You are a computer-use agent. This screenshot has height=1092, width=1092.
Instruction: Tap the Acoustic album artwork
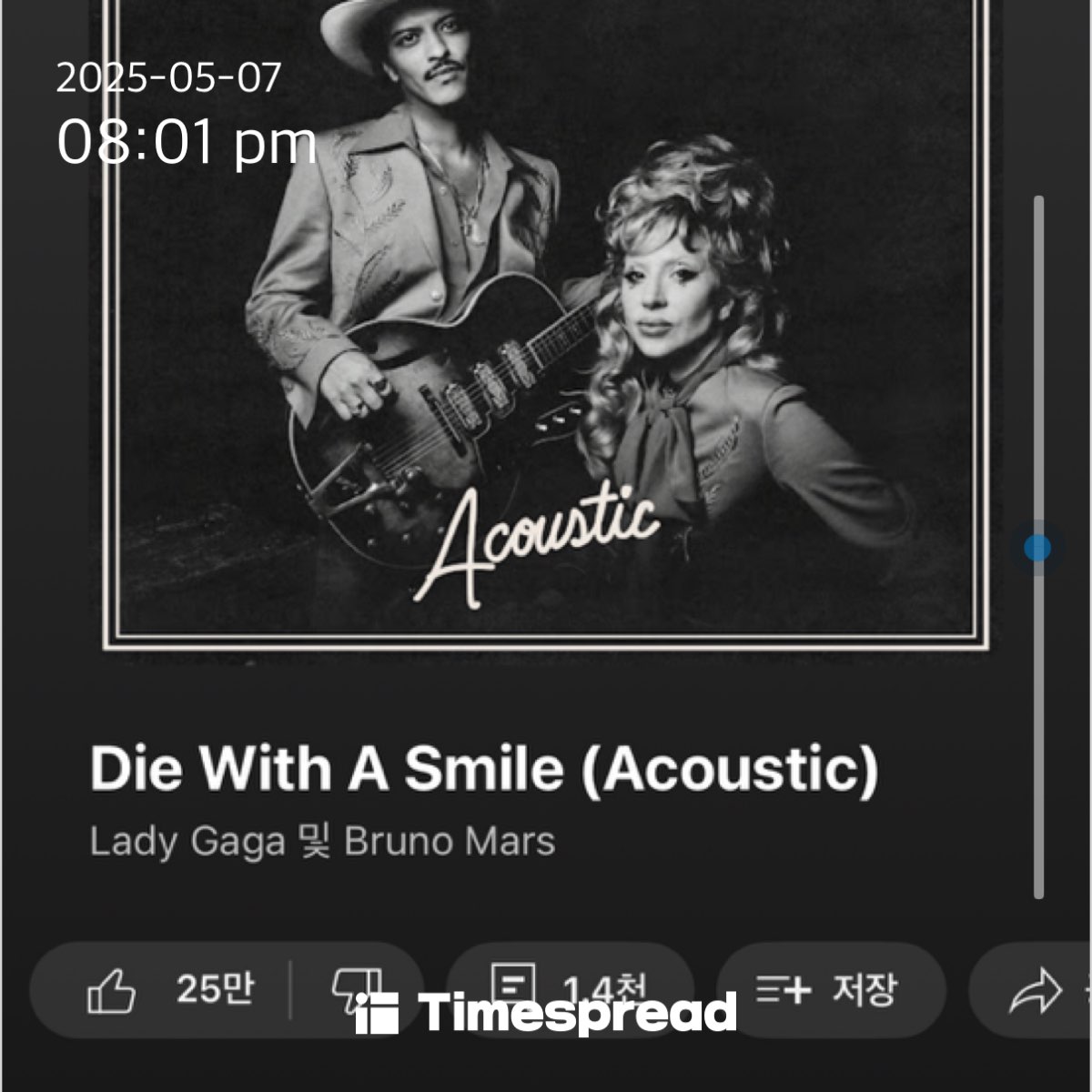point(546,318)
